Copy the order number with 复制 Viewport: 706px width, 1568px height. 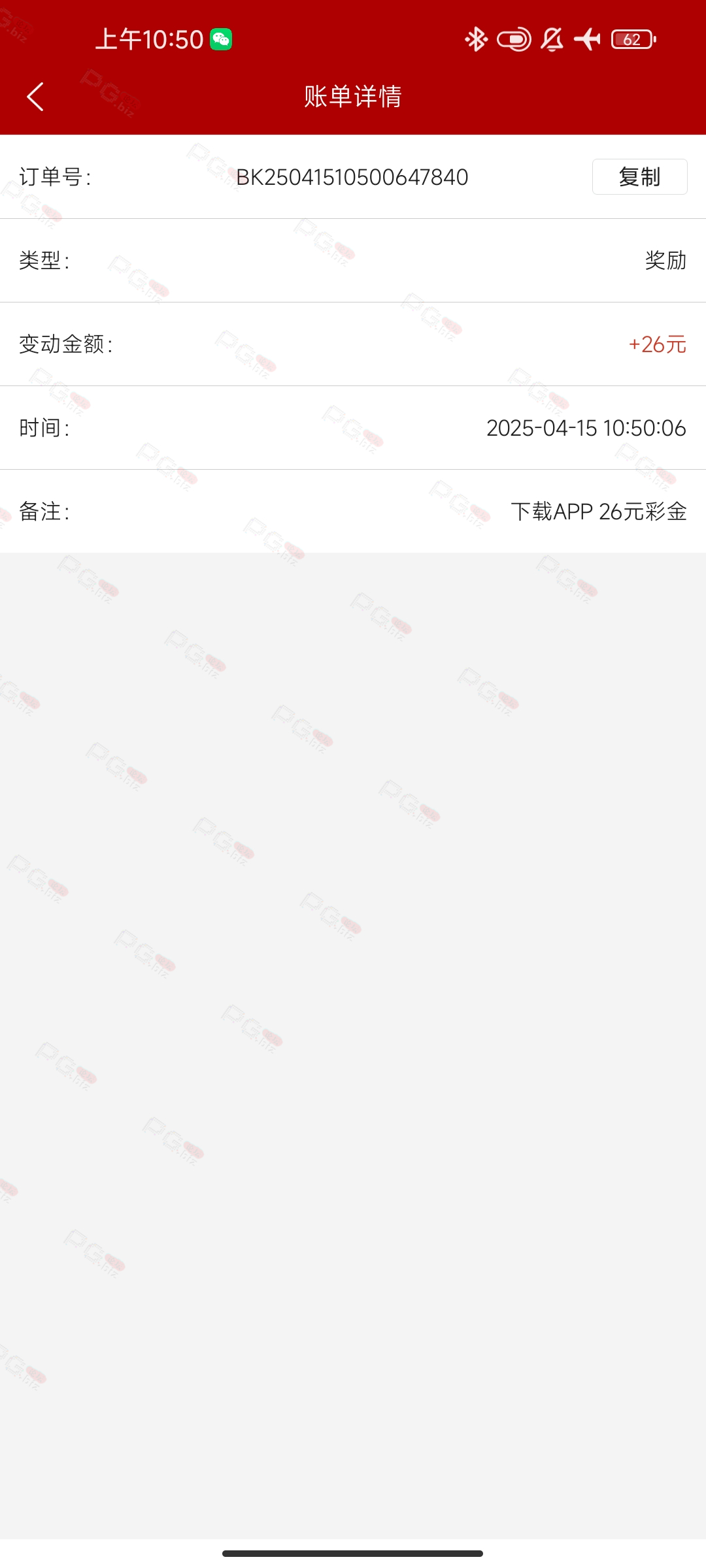[639, 176]
